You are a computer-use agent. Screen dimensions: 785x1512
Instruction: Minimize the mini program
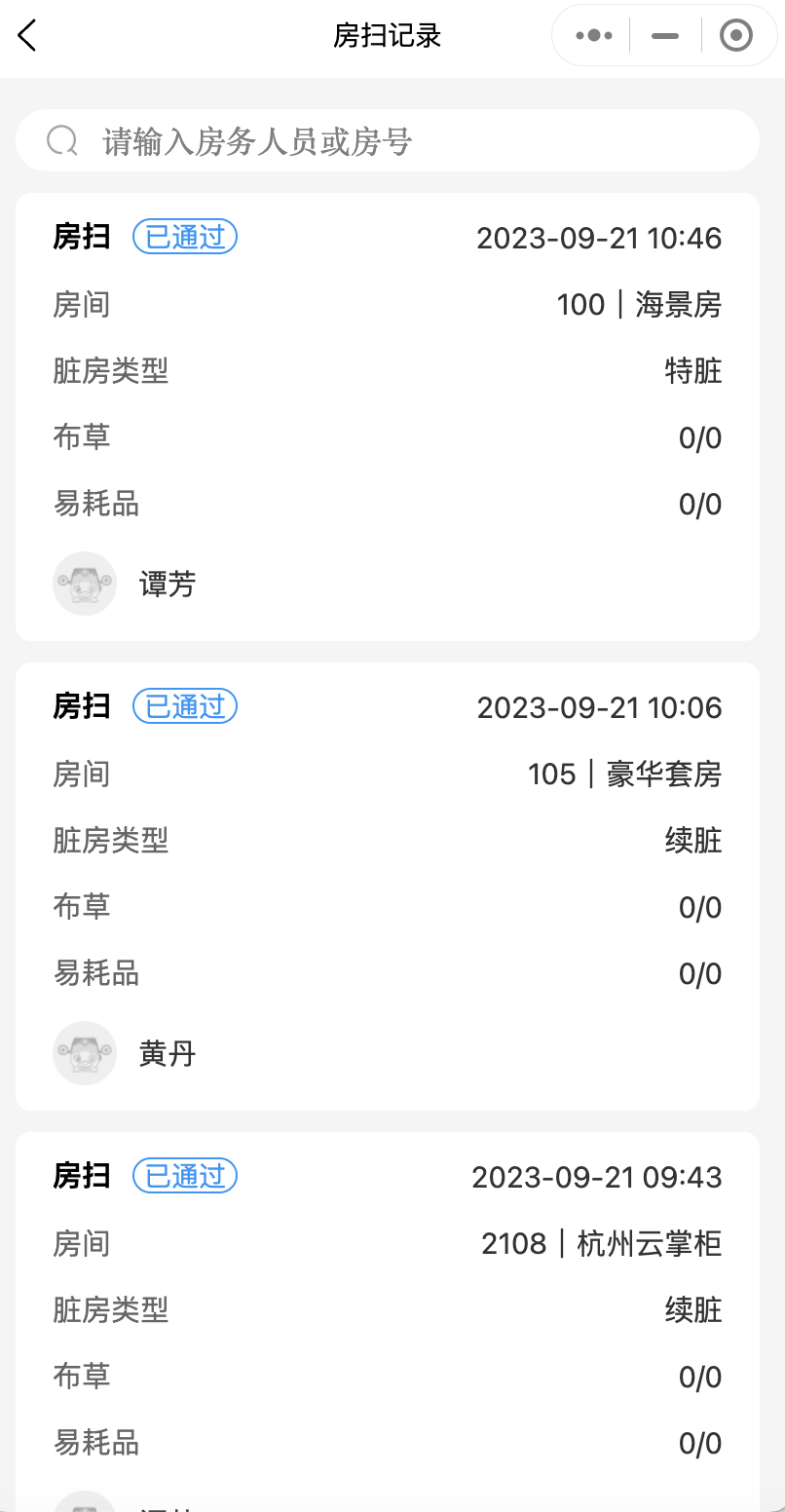coord(665,36)
